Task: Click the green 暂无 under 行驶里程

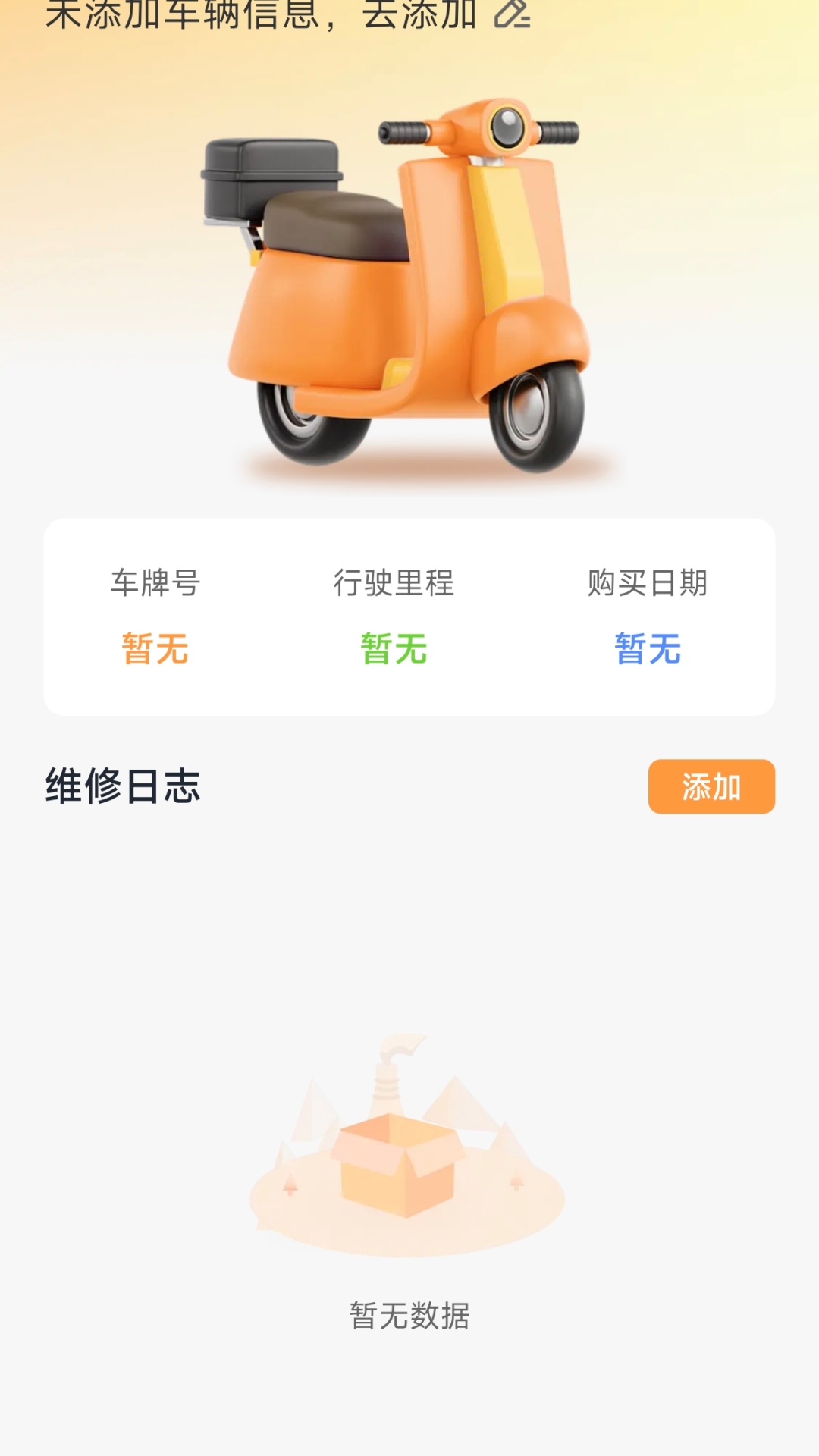Action: tap(394, 648)
